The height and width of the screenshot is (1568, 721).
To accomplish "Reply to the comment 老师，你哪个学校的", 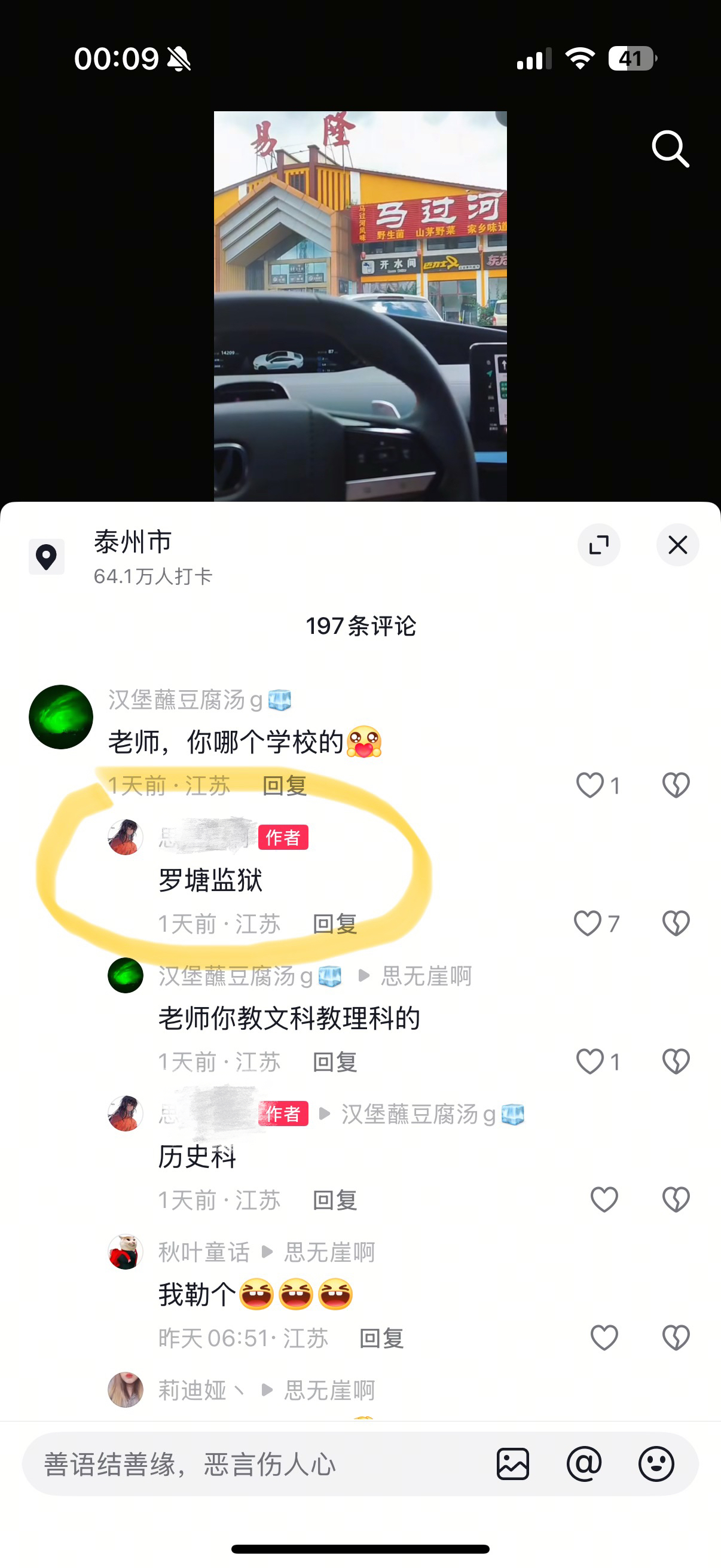I will pyautogui.click(x=284, y=786).
